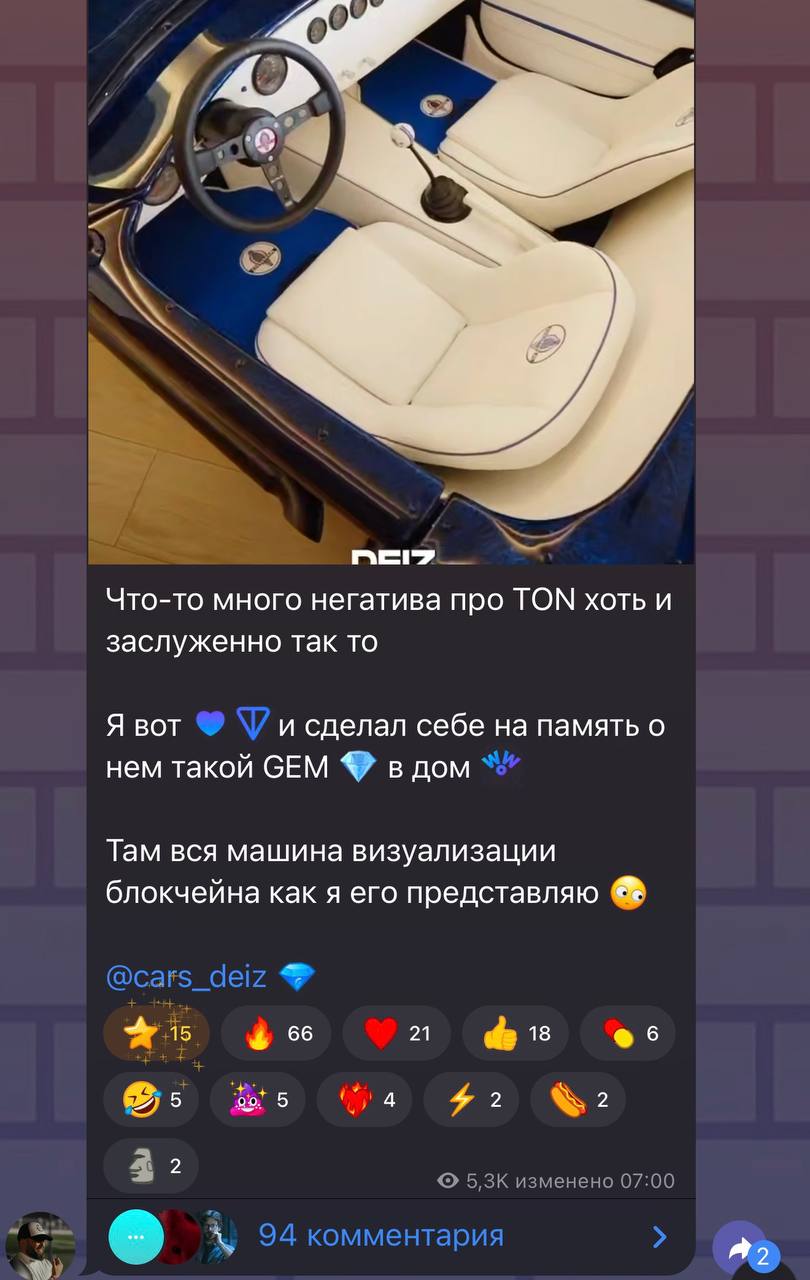Add the lightning bolt reaction (2)
This screenshot has width=810, height=1280.
[x=471, y=1100]
